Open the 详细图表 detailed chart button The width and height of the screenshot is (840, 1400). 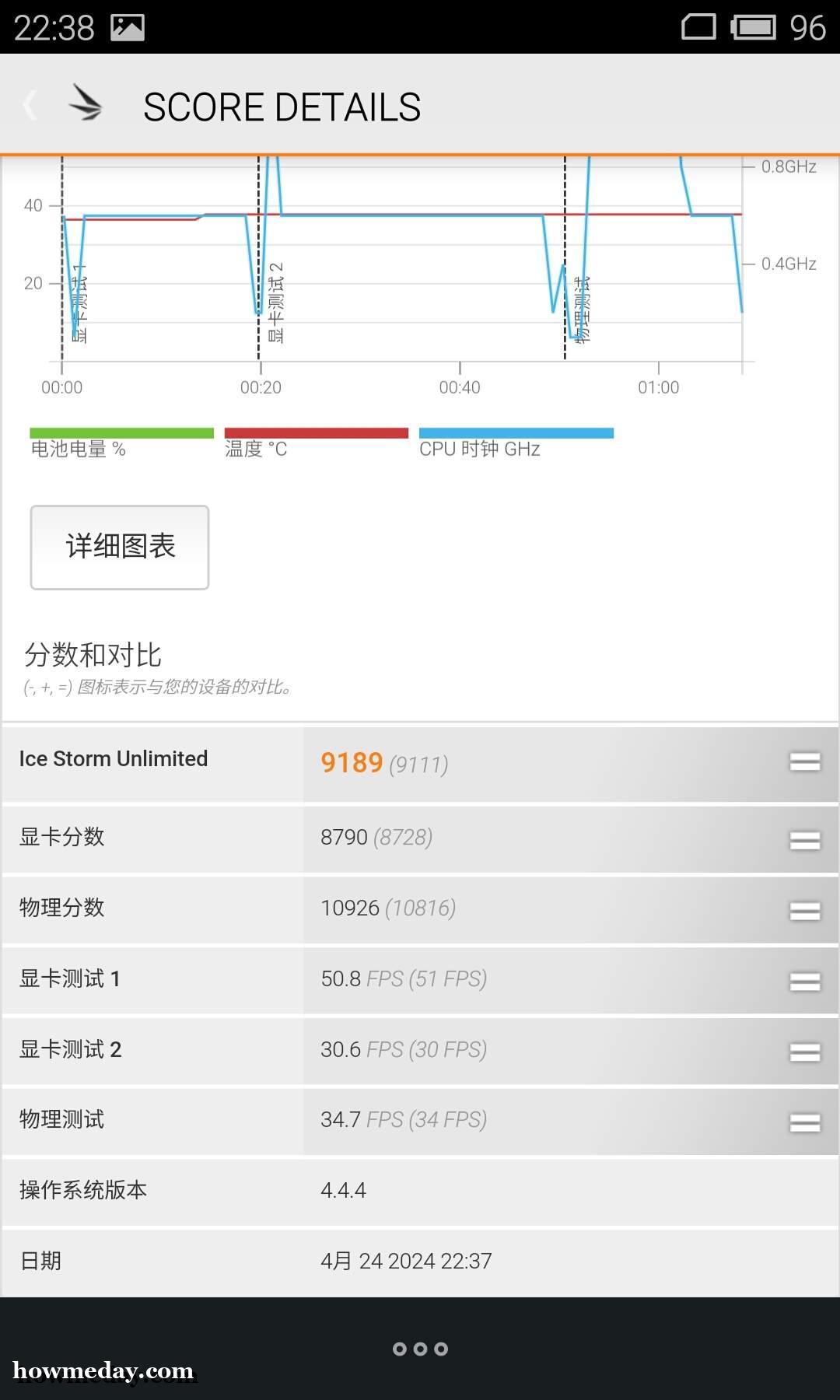tap(120, 548)
